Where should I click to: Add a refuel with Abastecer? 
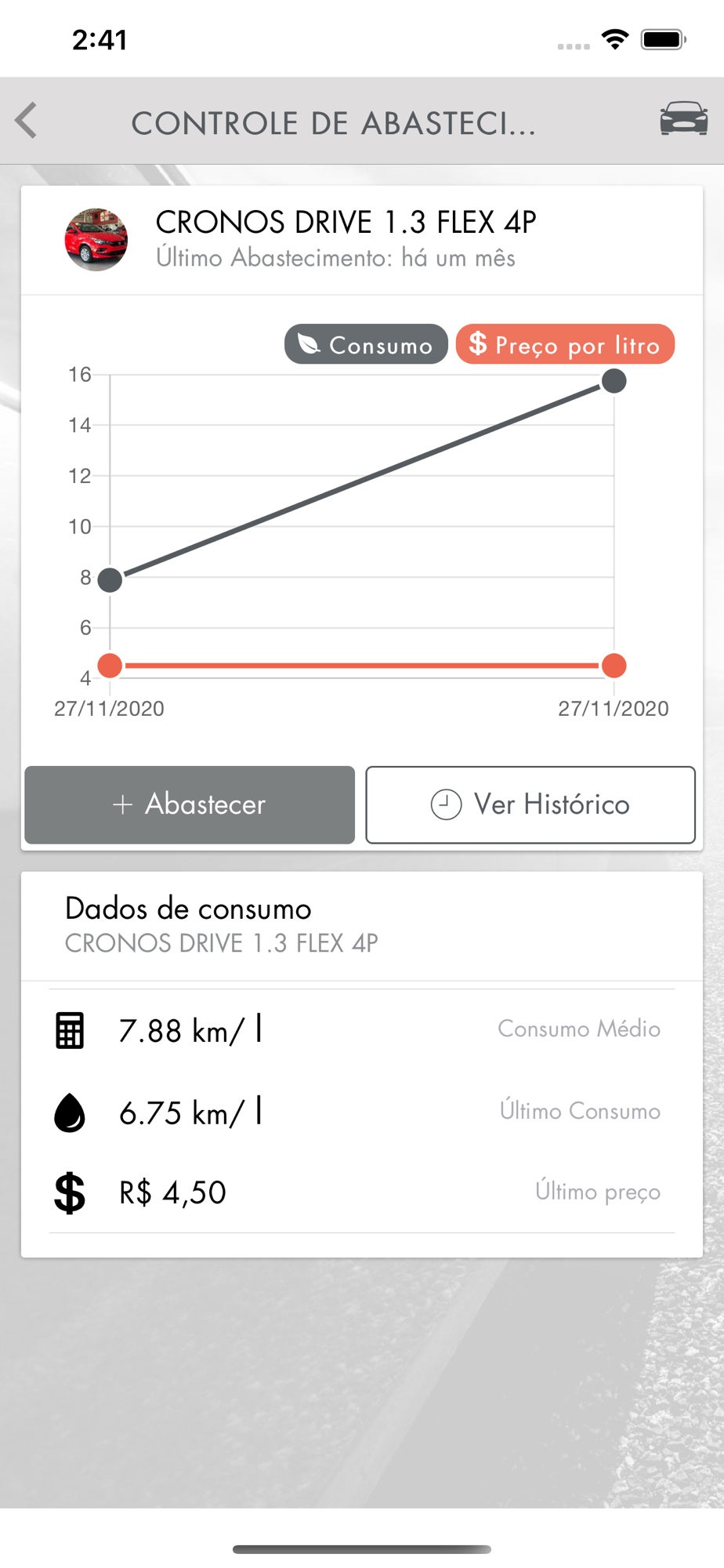click(x=190, y=804)
